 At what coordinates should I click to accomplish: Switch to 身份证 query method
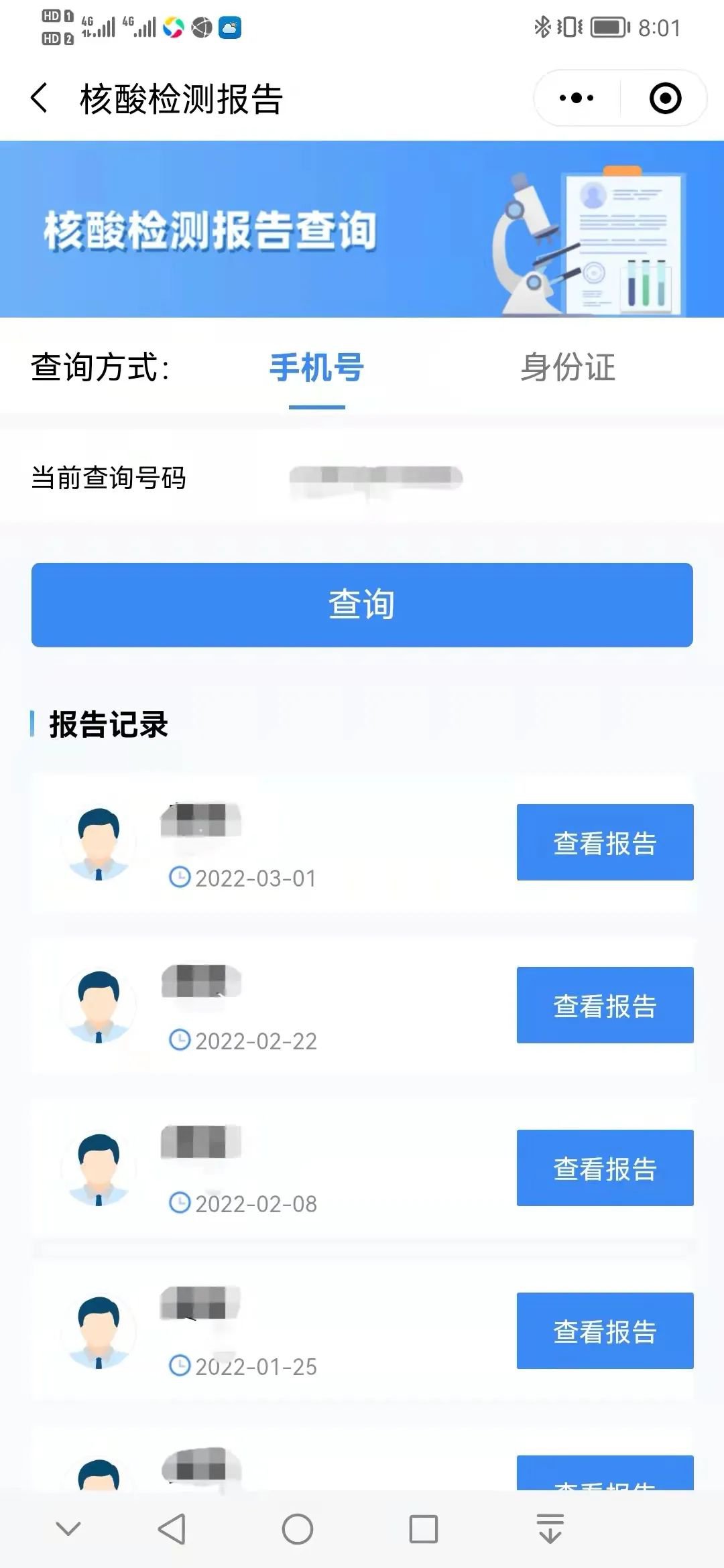coord(568,368)
